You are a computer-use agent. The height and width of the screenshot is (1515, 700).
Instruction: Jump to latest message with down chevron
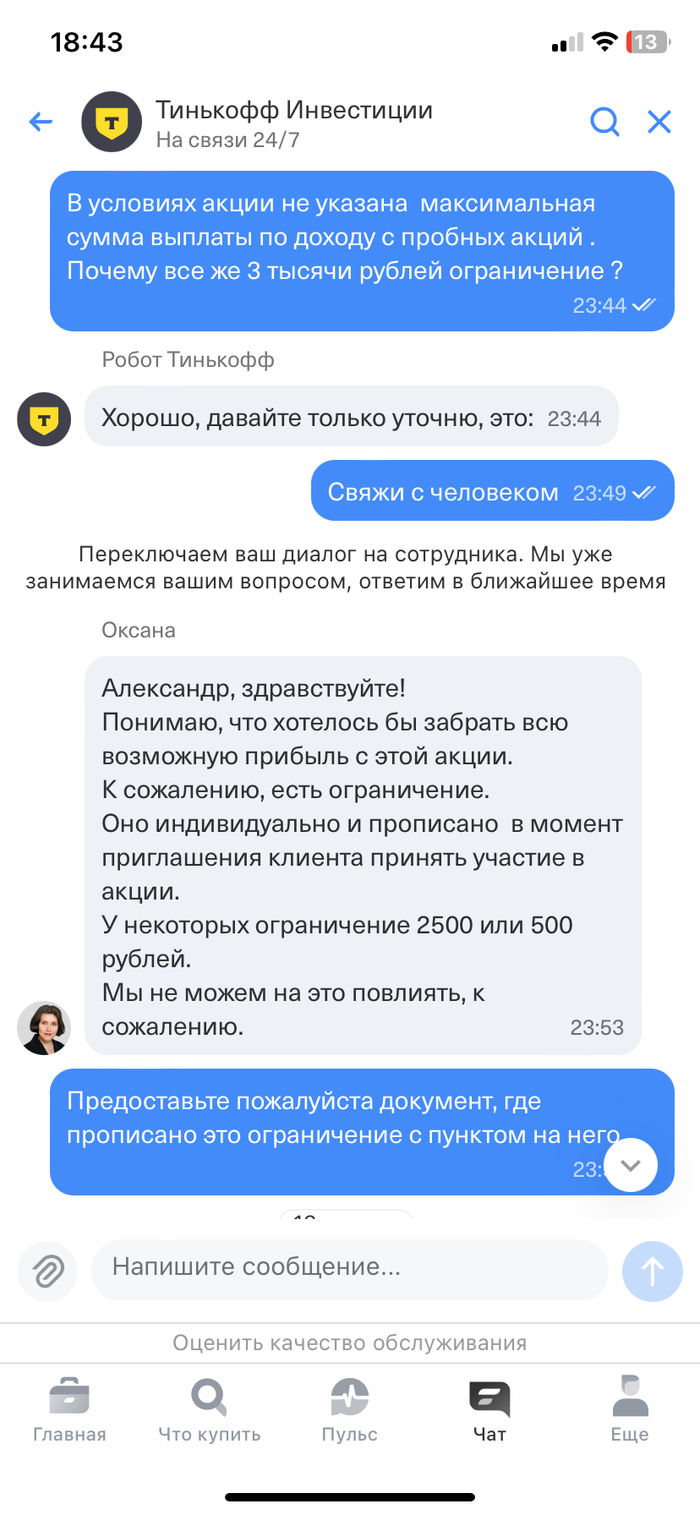tap(631, 1165)
